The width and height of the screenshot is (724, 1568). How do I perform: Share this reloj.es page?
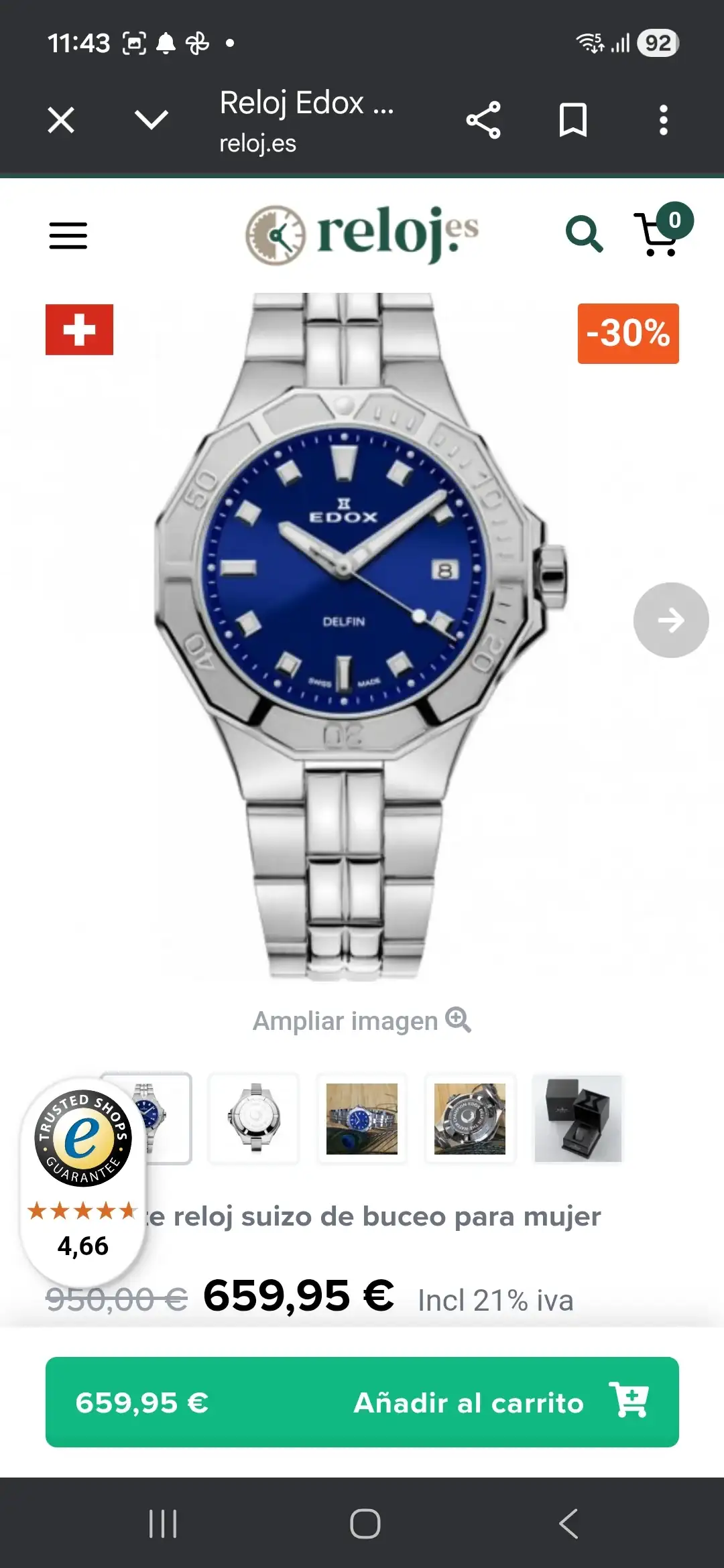pos(483,121)
